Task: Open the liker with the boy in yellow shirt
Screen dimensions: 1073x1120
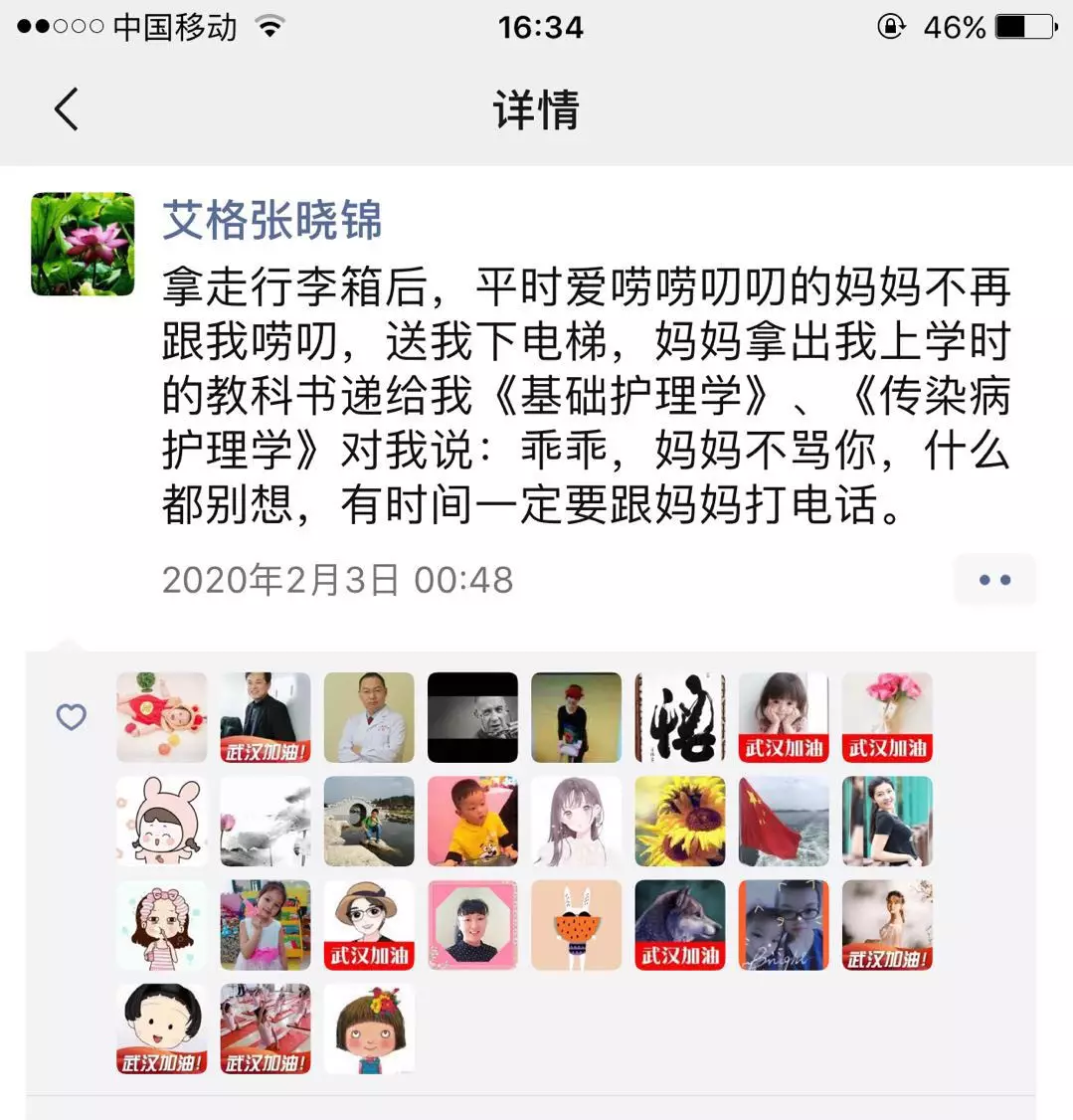Action: click(472, 822)
